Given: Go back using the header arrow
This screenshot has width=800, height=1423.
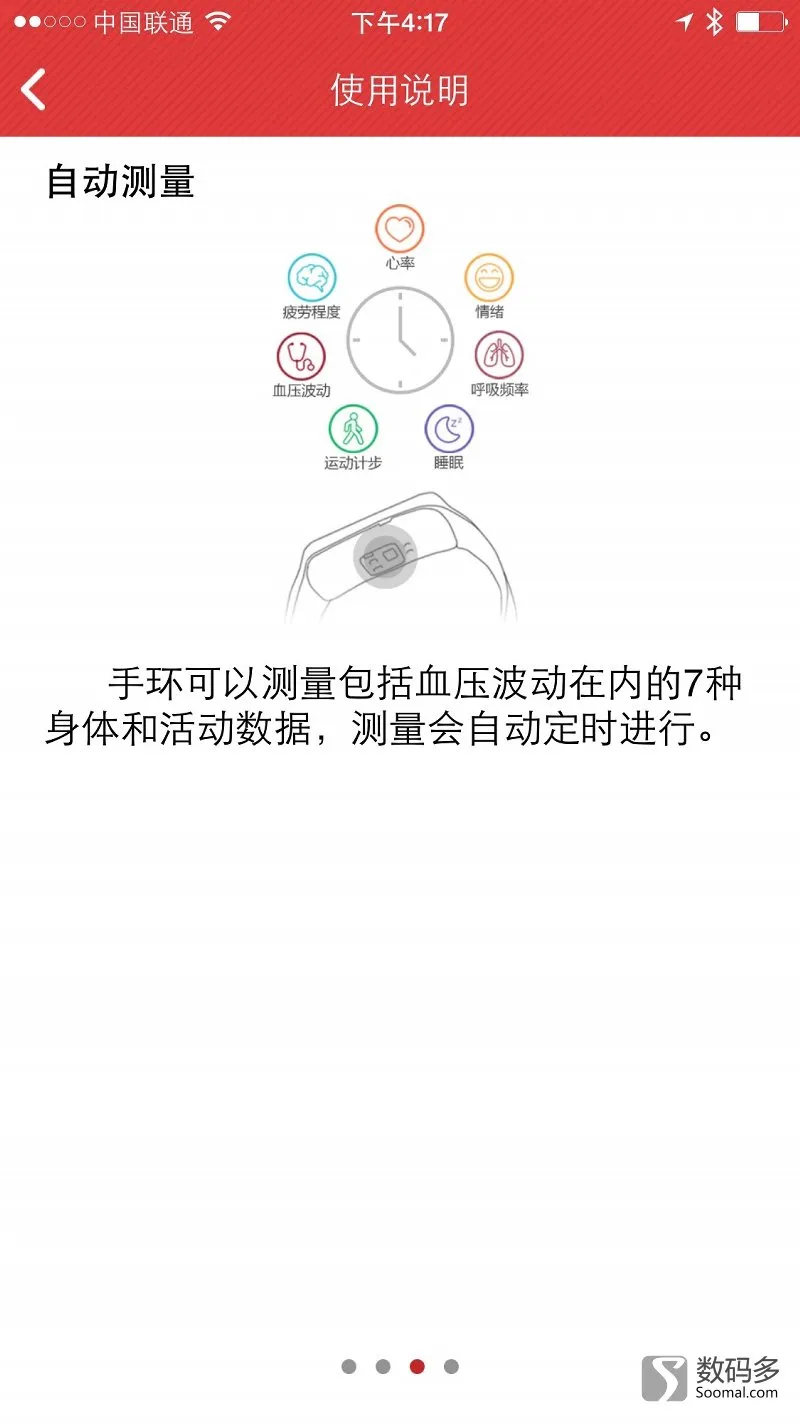Looking at the screenshot, I should click(x=34, y=90).
